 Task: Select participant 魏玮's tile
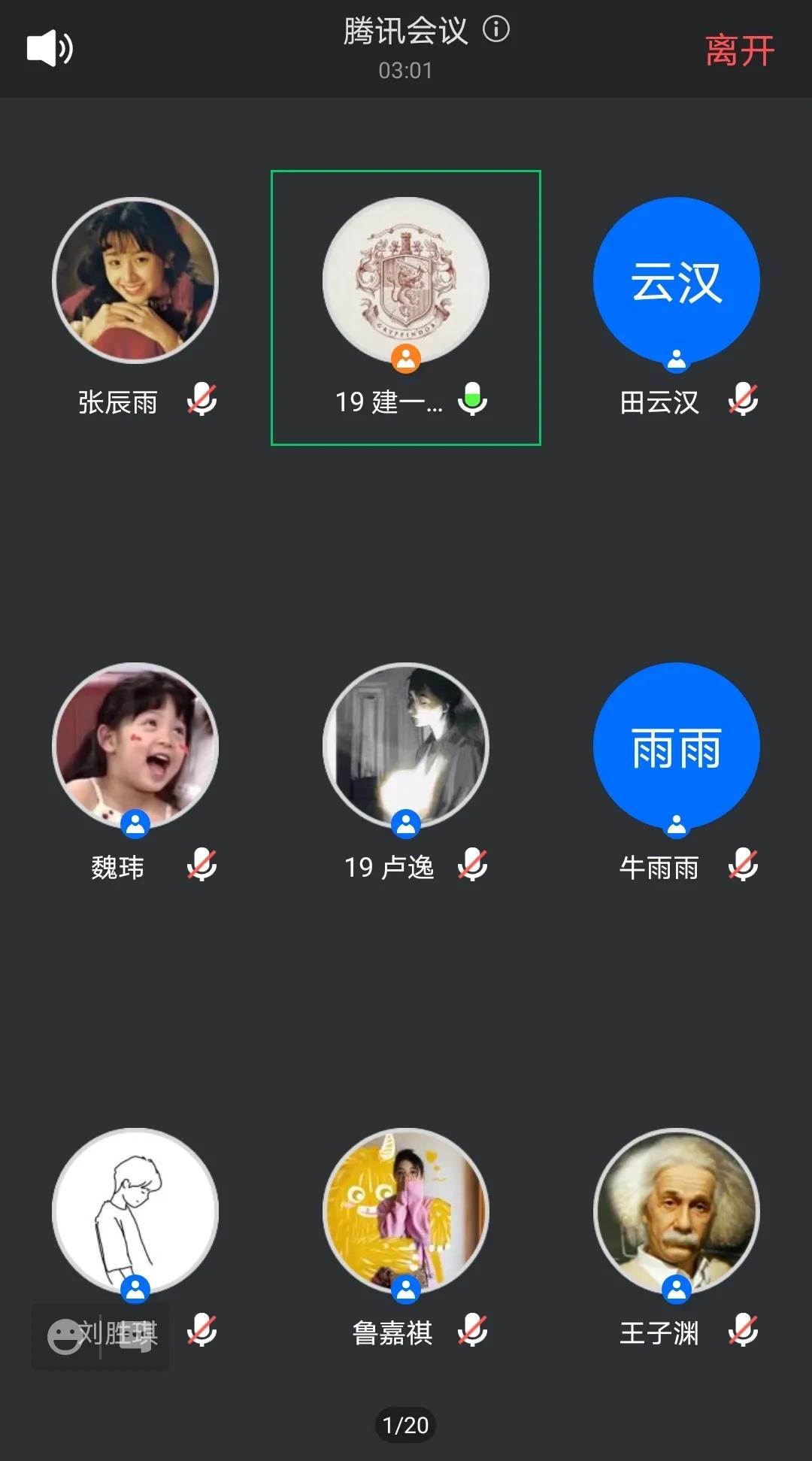[135, 746]
